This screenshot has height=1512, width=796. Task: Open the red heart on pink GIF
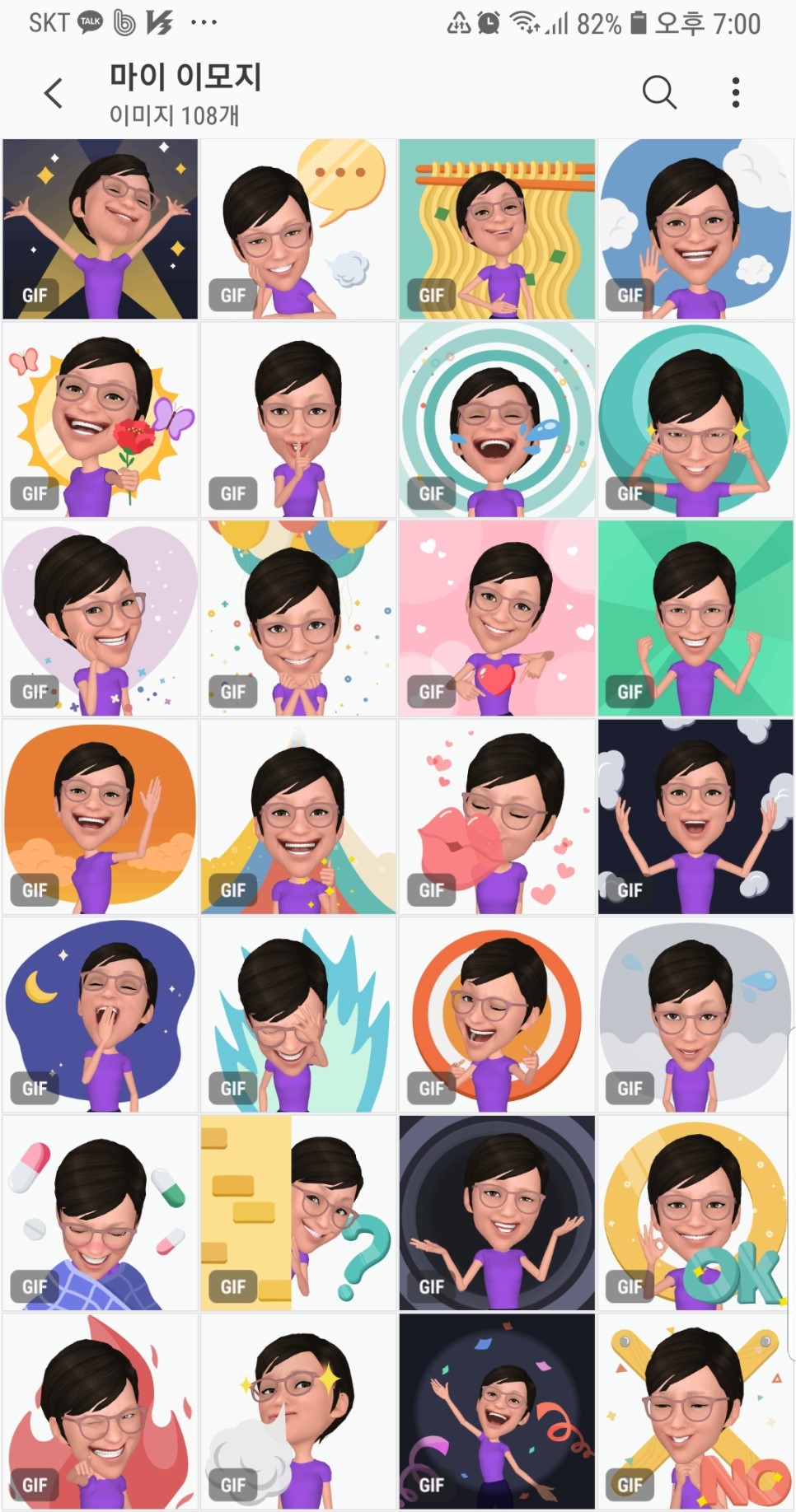click(497, 618)
